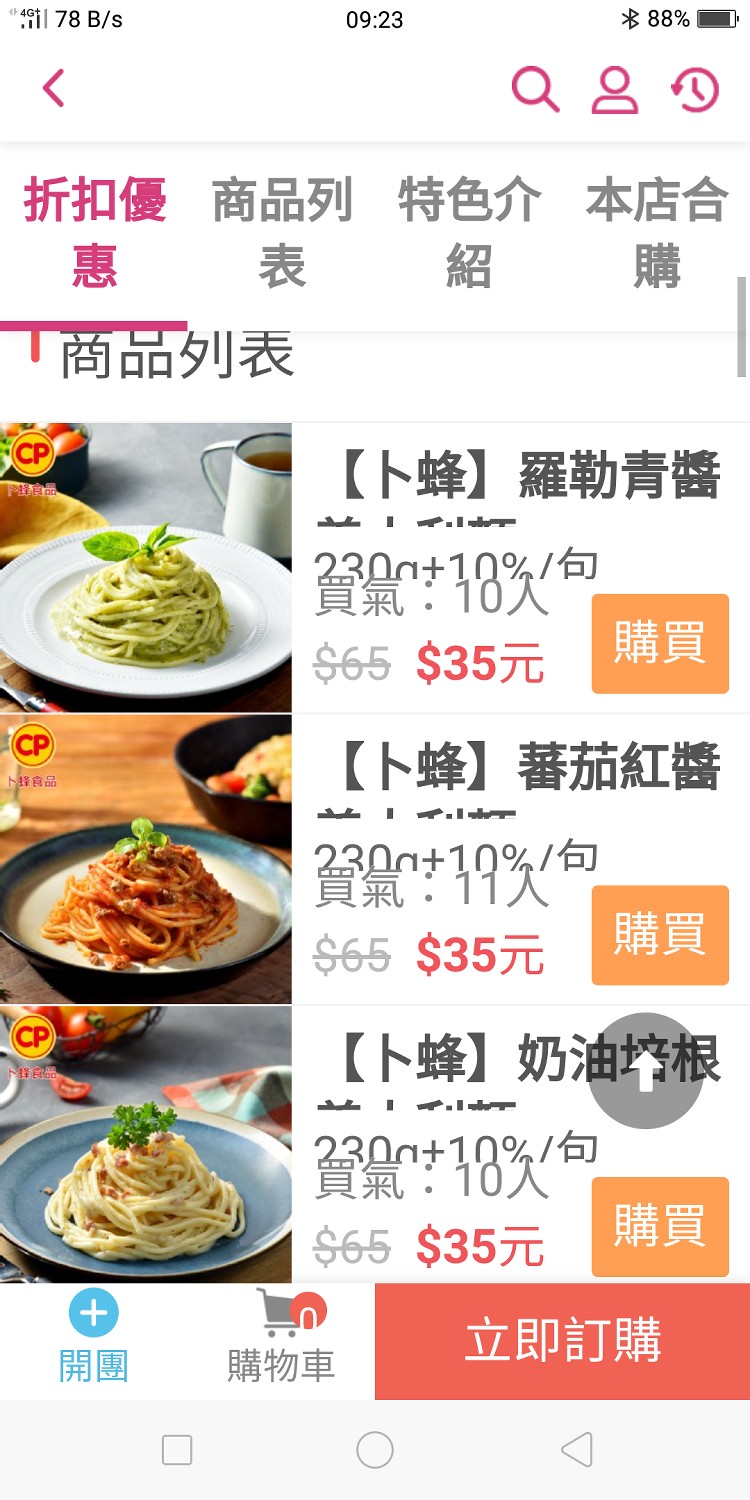Open the 奶油培根 pasta product image
This screenshot has height=1500, width=750.
click(x=146, y=1145)
